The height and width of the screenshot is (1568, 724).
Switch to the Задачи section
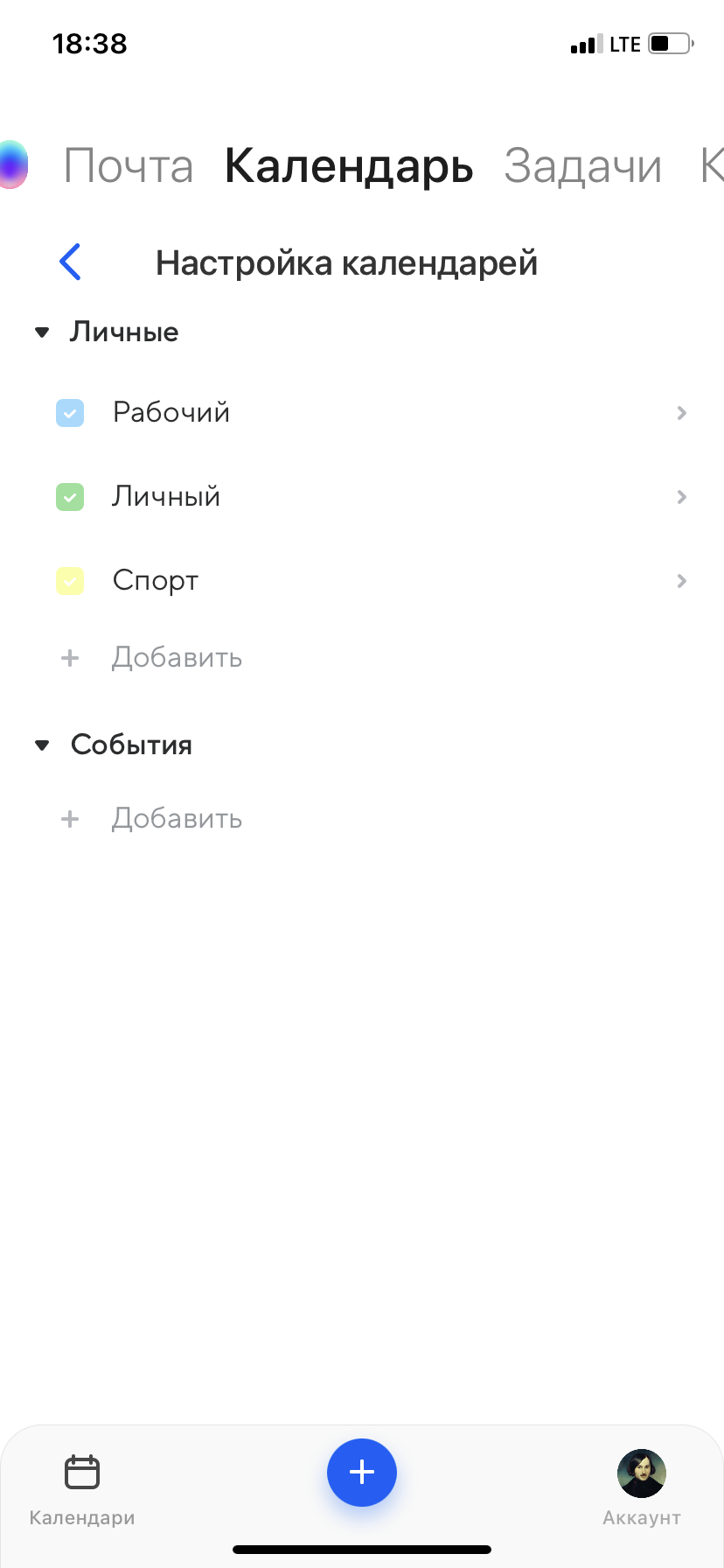pyautogui.click(x=582, y=165)
